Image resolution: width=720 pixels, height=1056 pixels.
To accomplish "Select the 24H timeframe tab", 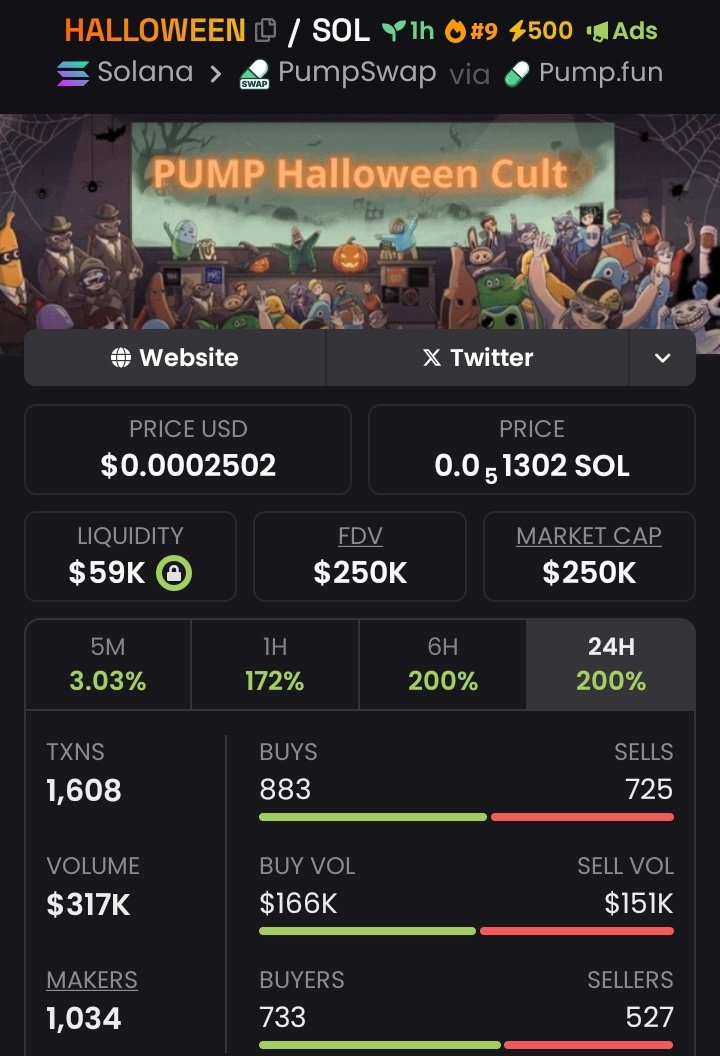I will click(610, 665).
